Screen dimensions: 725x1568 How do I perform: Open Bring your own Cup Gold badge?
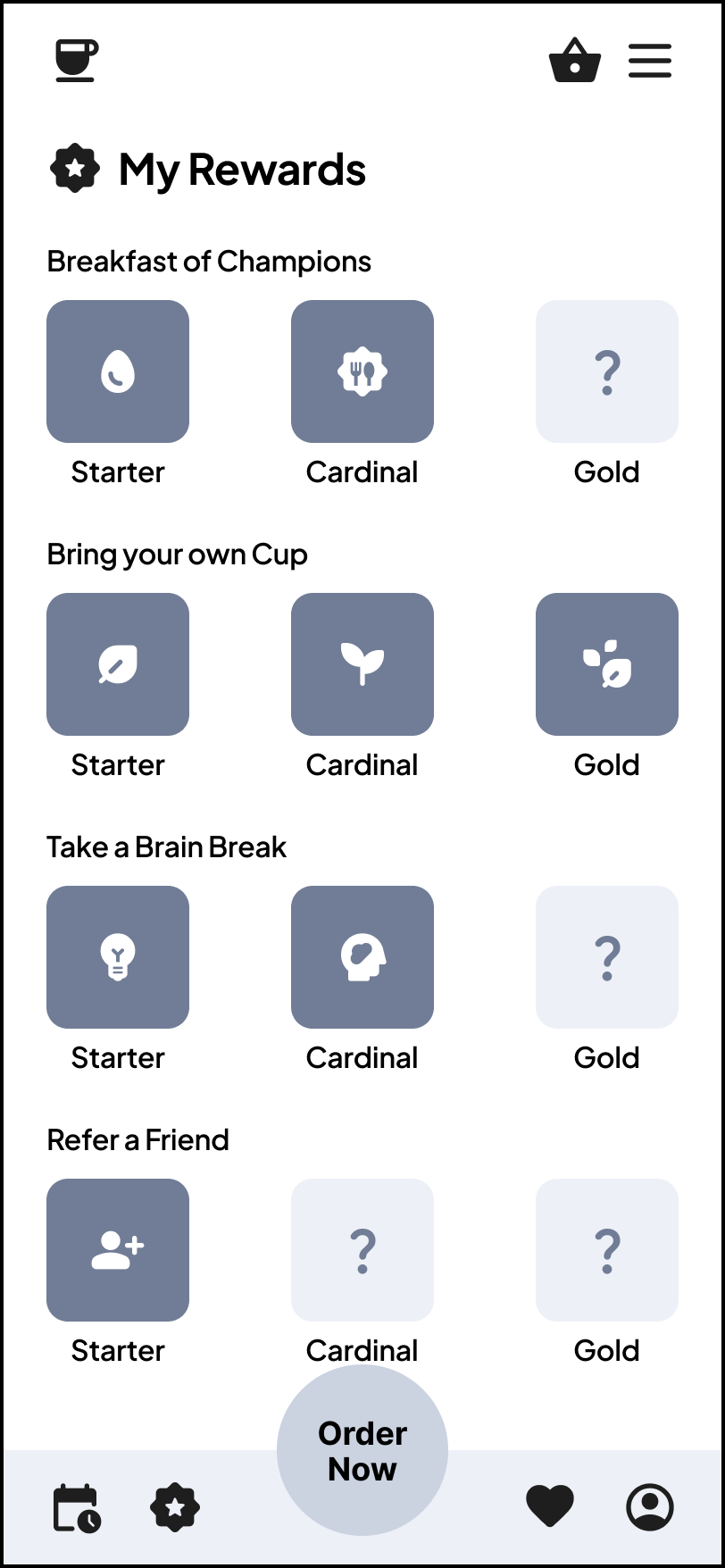click(607, 664)
